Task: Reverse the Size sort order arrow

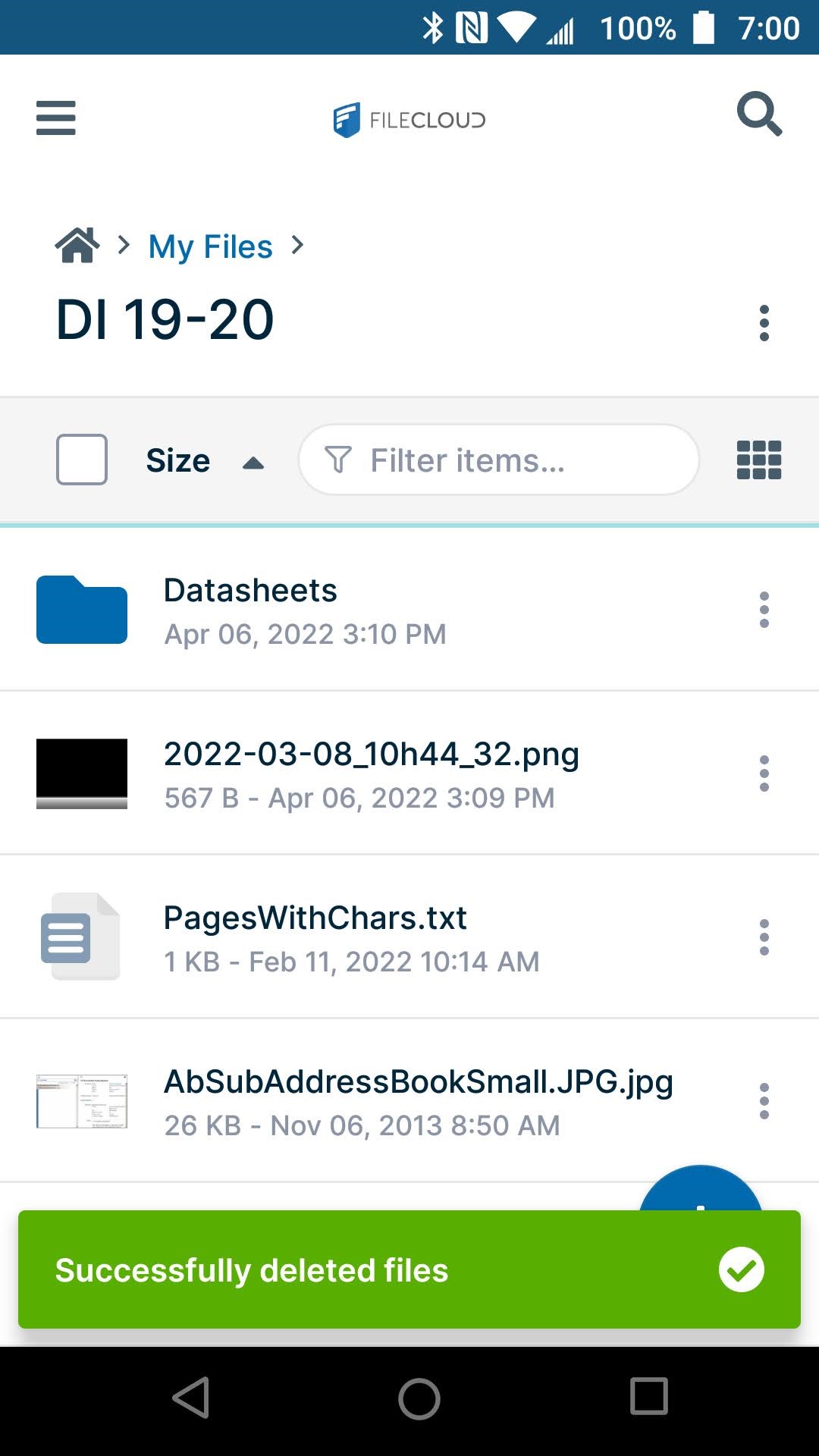Action: coord(253,461)
